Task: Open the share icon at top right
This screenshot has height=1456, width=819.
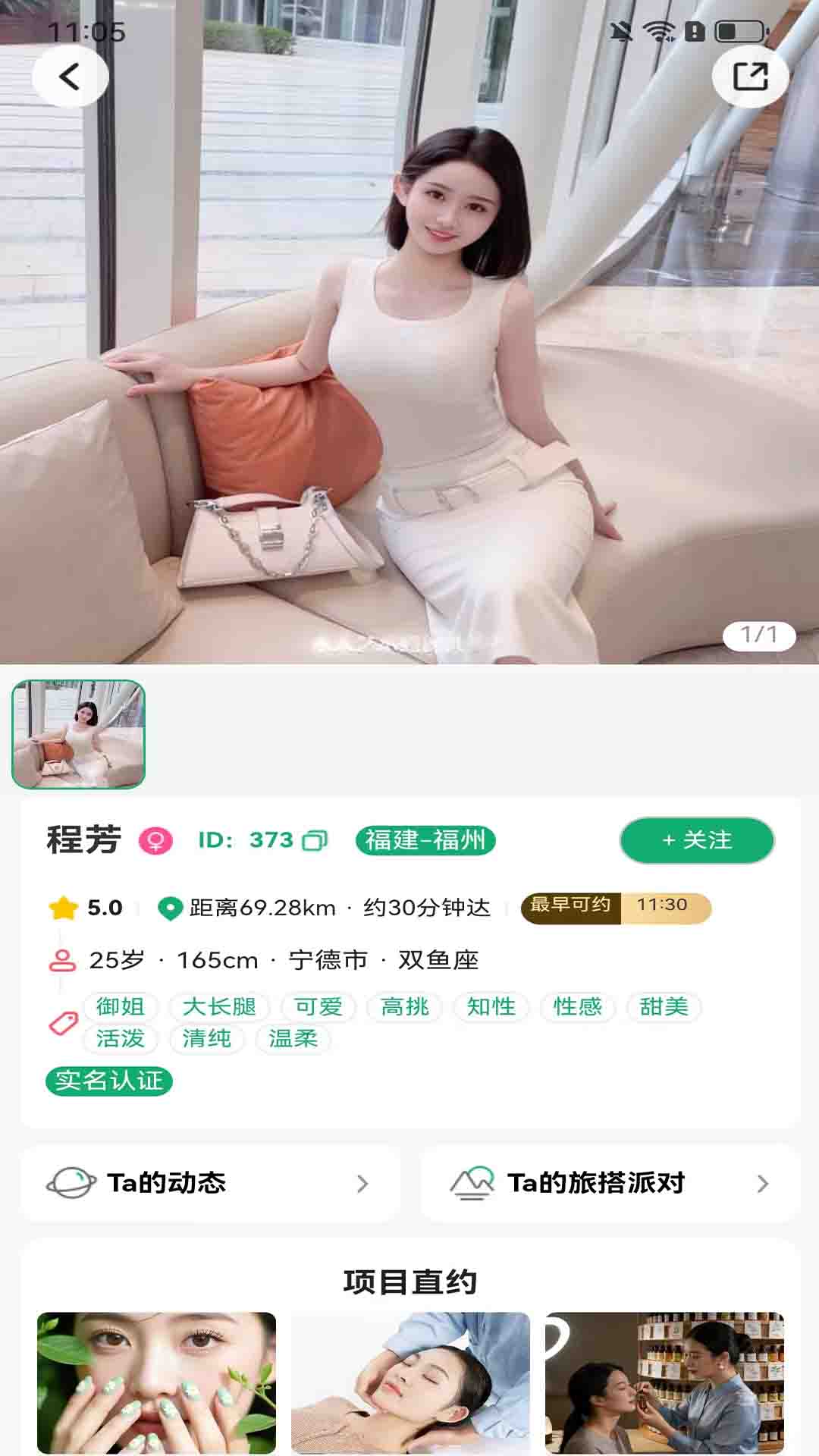Action: [x=752, y=76]
